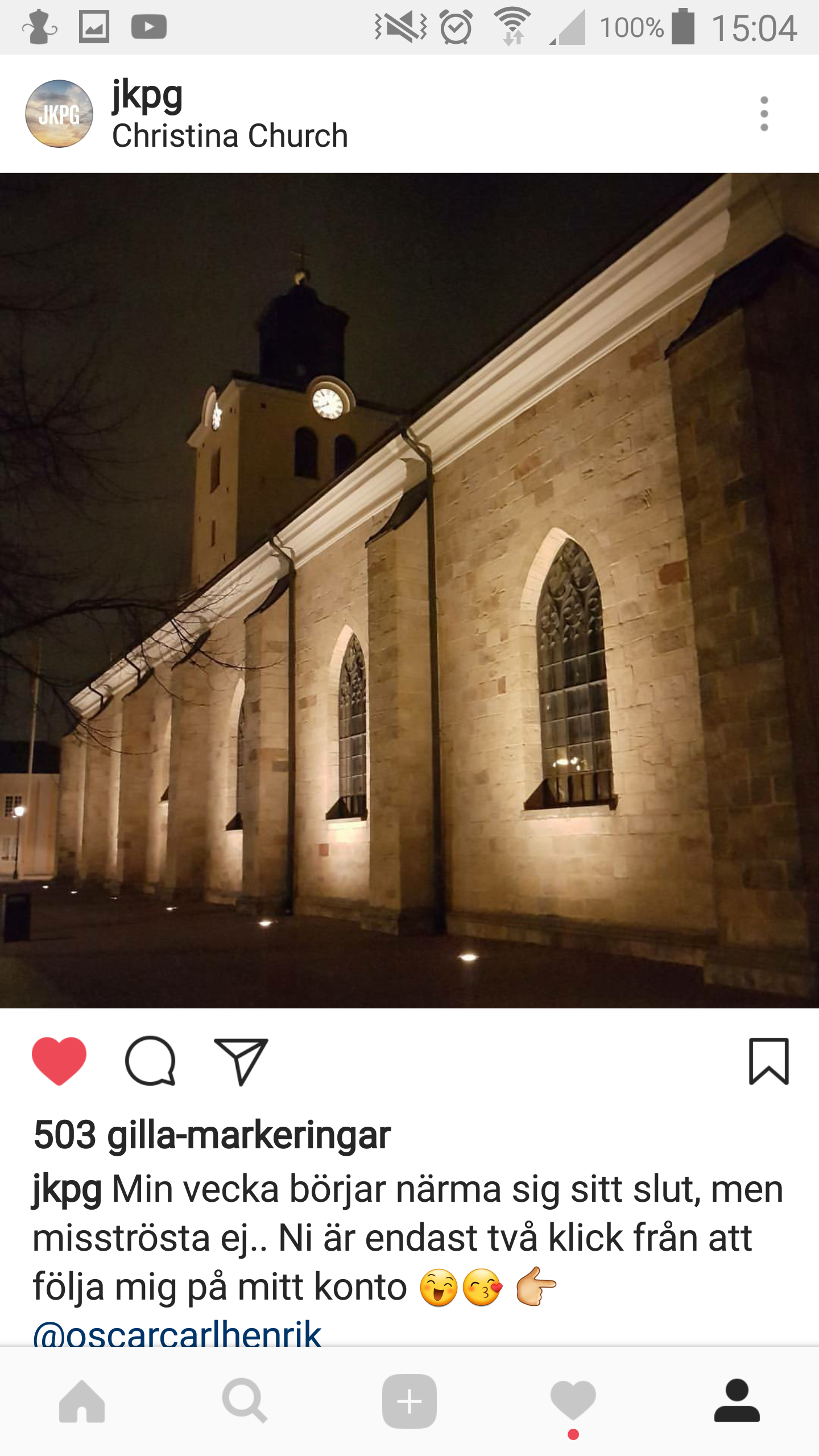
Task: Go to your Profile tab
Action: pyautogui.click(x=737, y=1401)
